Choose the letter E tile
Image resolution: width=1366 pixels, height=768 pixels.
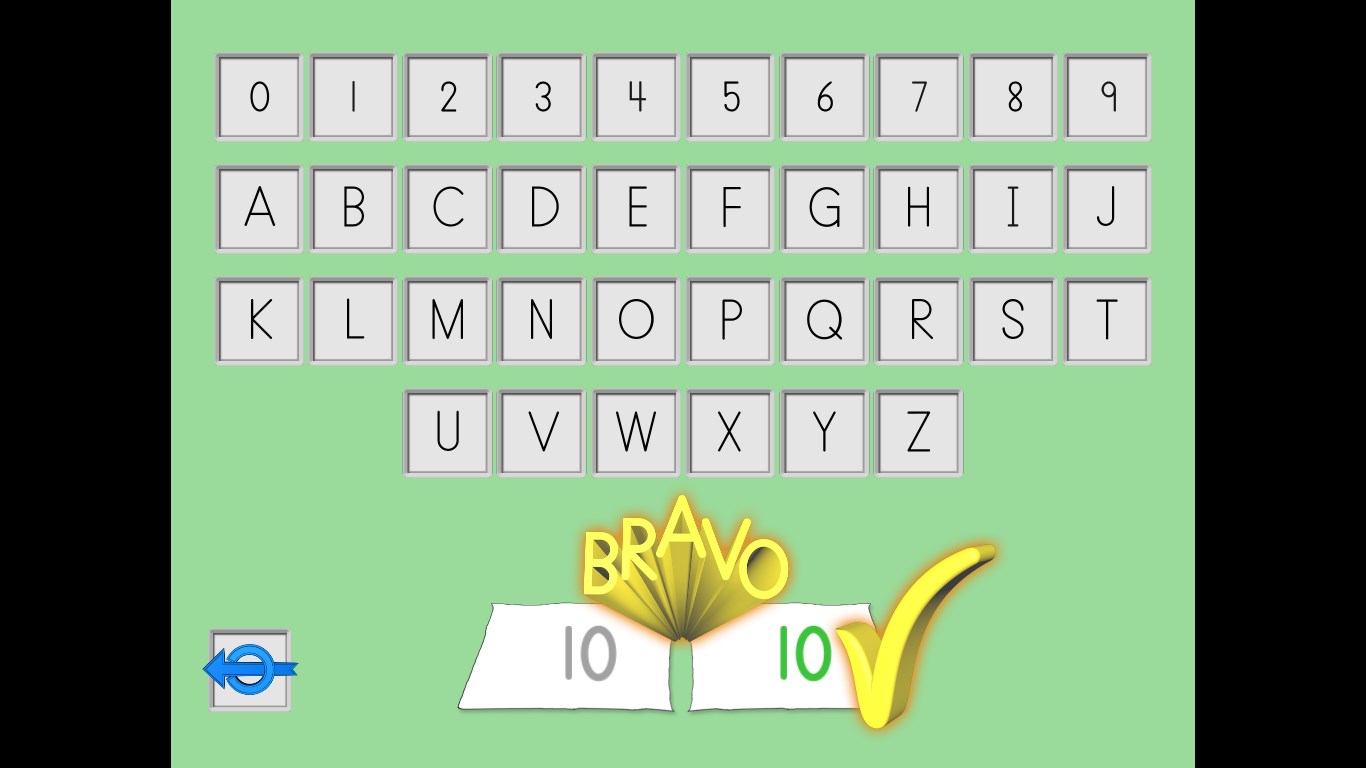(x=636, y=209)
